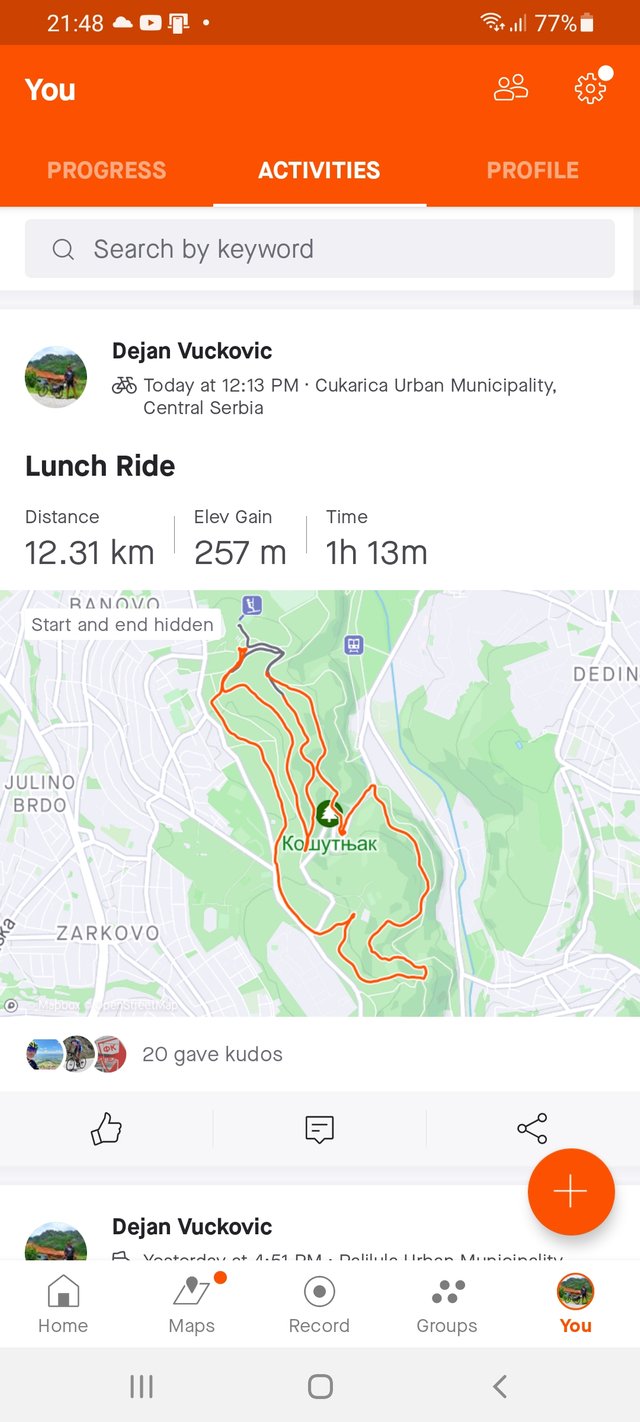
Task: Switch to the Progress tab
Action: point(107,170)
